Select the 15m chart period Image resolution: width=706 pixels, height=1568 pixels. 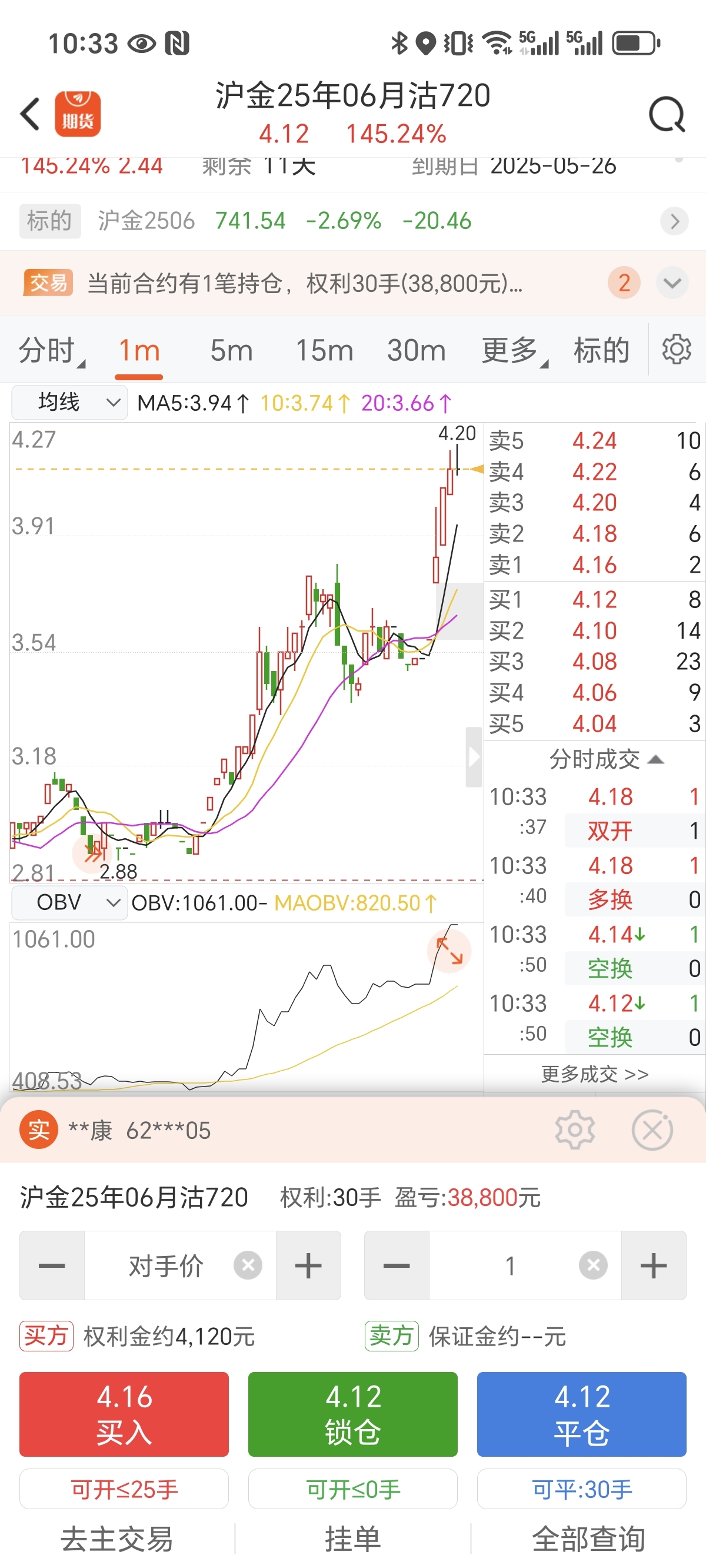coord(324,351)
